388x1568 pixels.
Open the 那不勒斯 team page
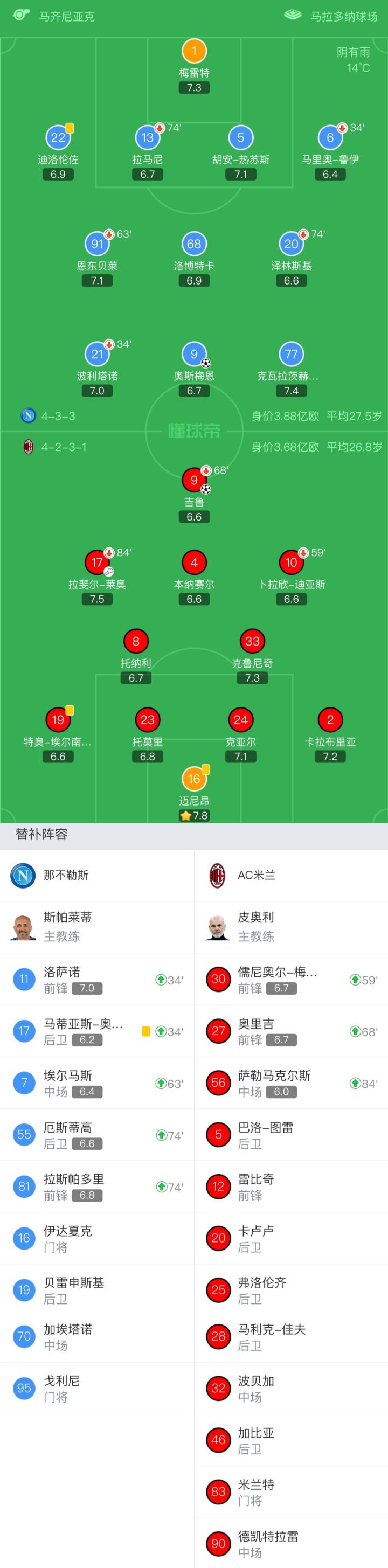(97, 875)
